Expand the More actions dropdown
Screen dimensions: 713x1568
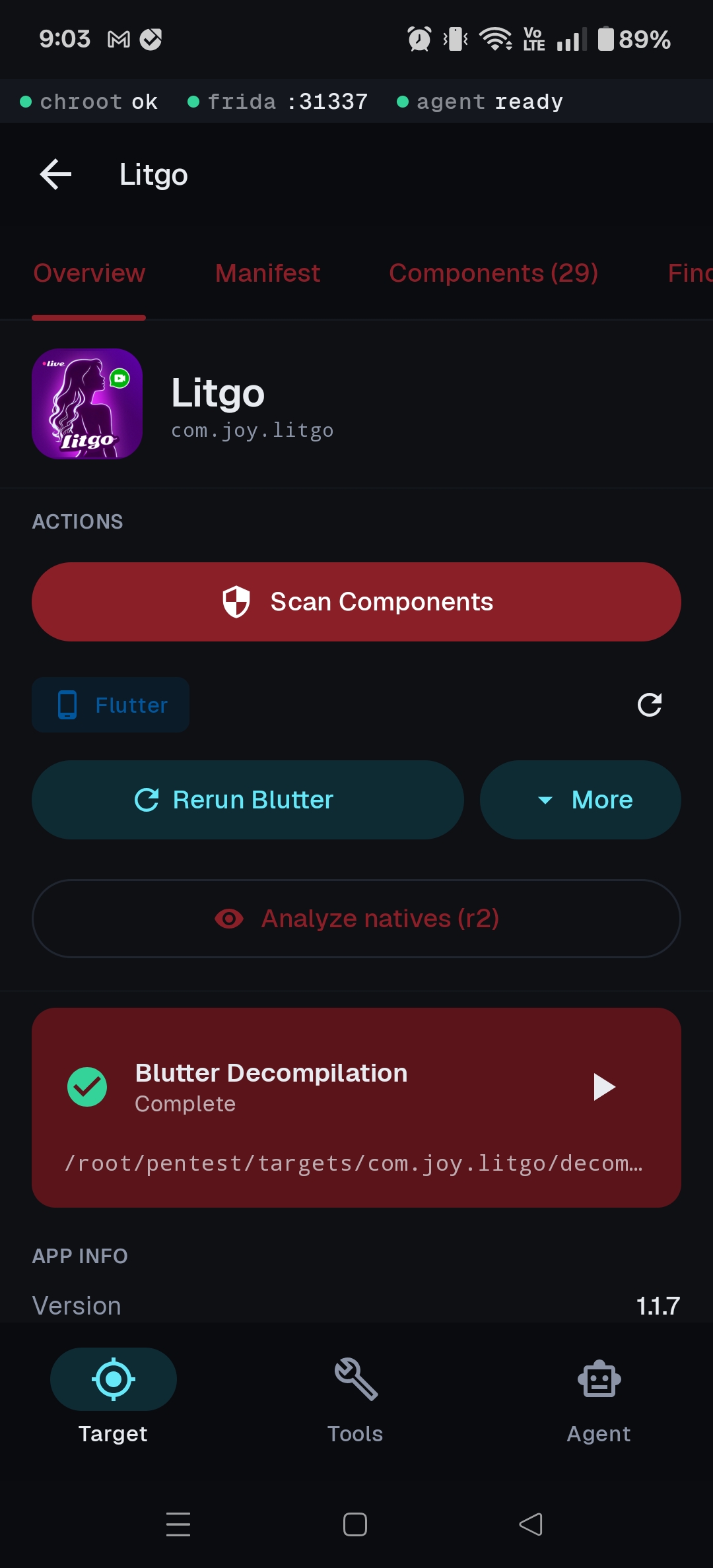pyautogui.click(x=580, y=799)
